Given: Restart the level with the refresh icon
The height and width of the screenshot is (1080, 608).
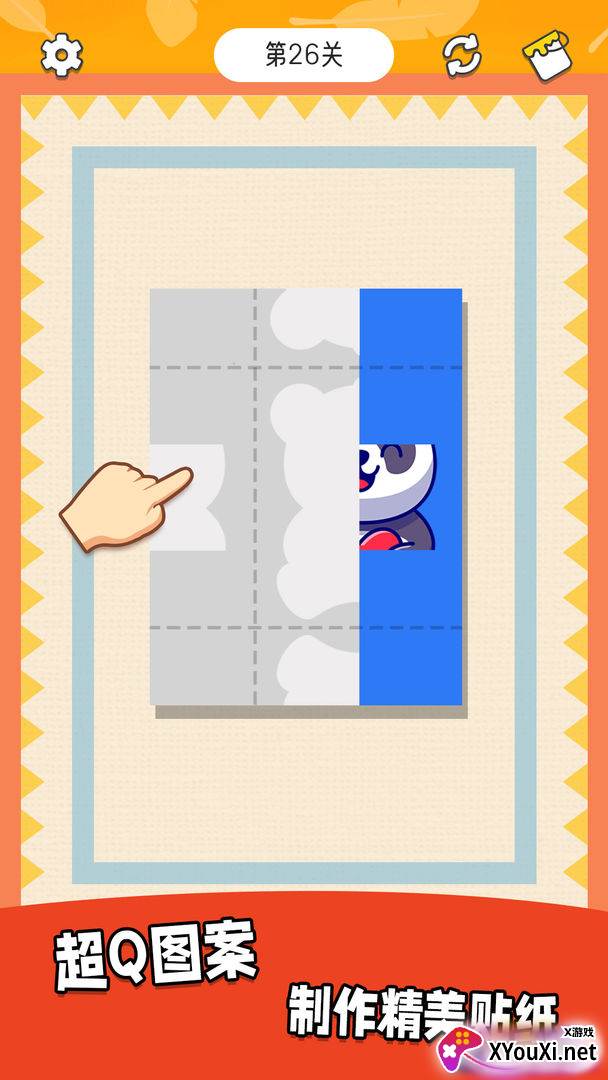Looking at the screenshot, I should click(461, 55).
